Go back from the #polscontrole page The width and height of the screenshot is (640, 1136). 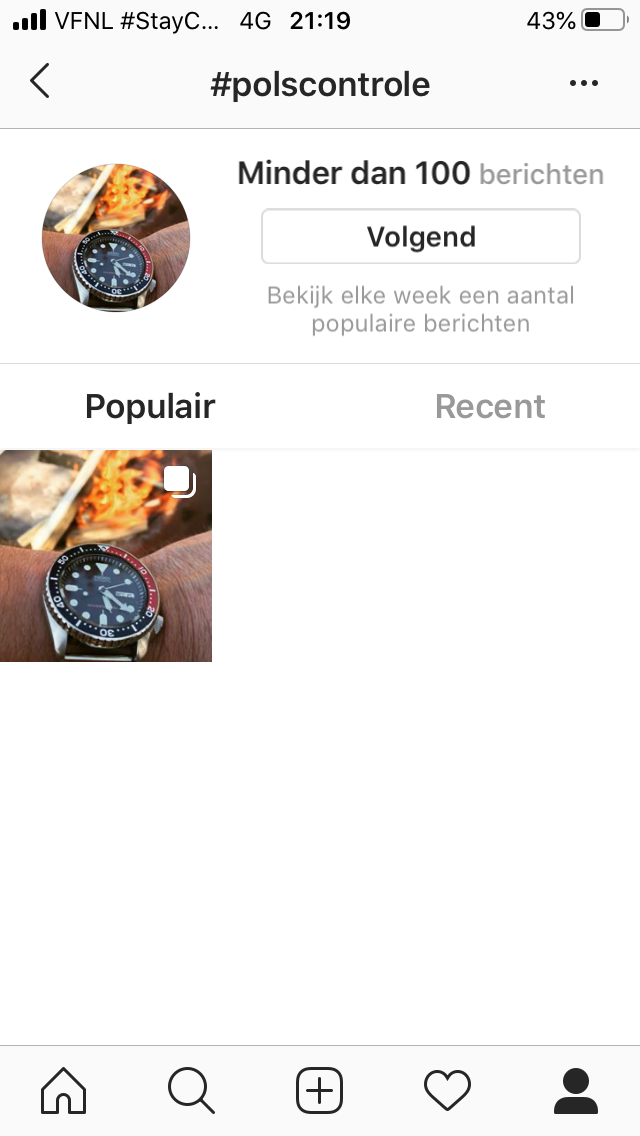40,82
